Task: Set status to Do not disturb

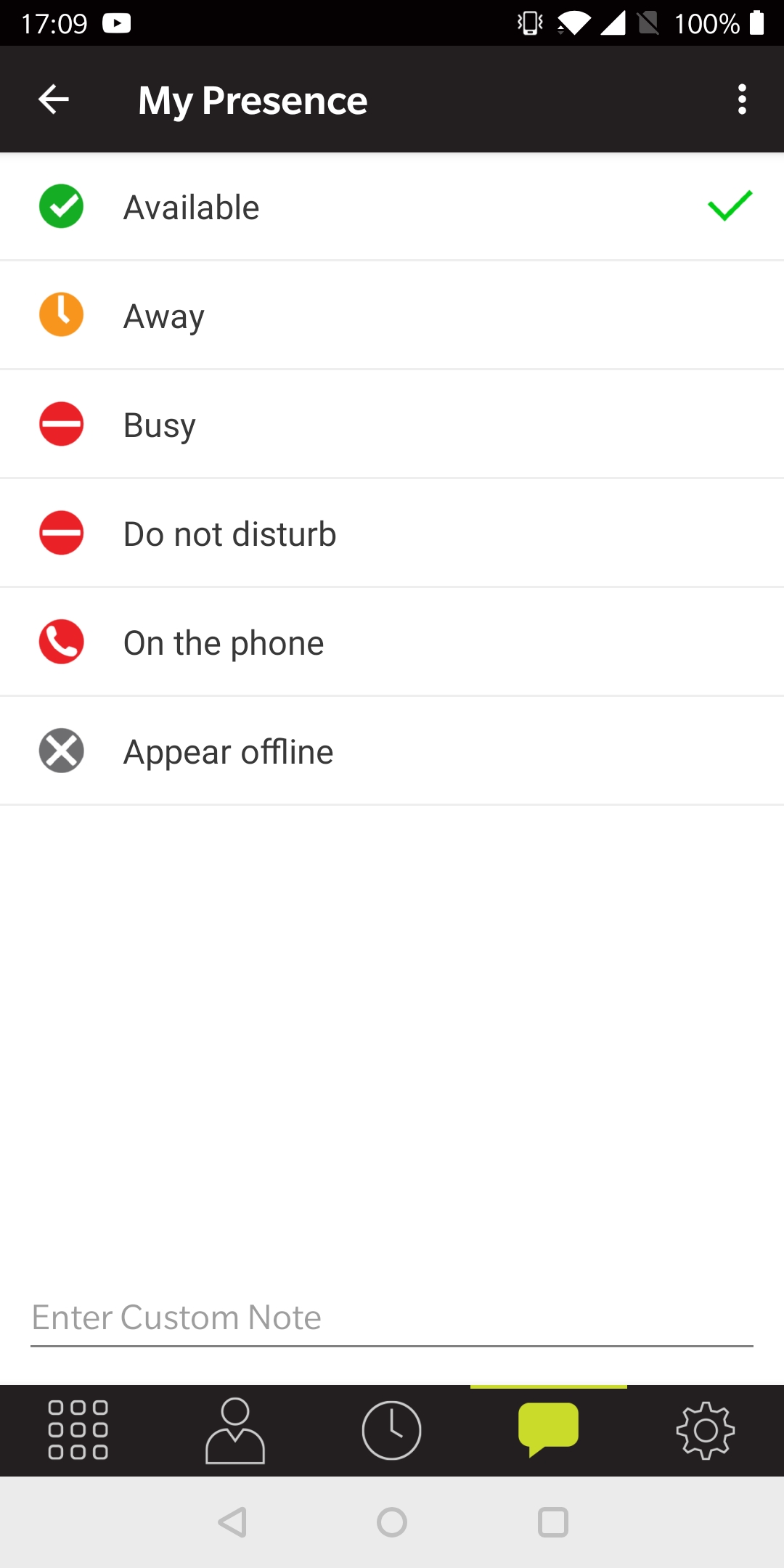Action: point(392,534)
